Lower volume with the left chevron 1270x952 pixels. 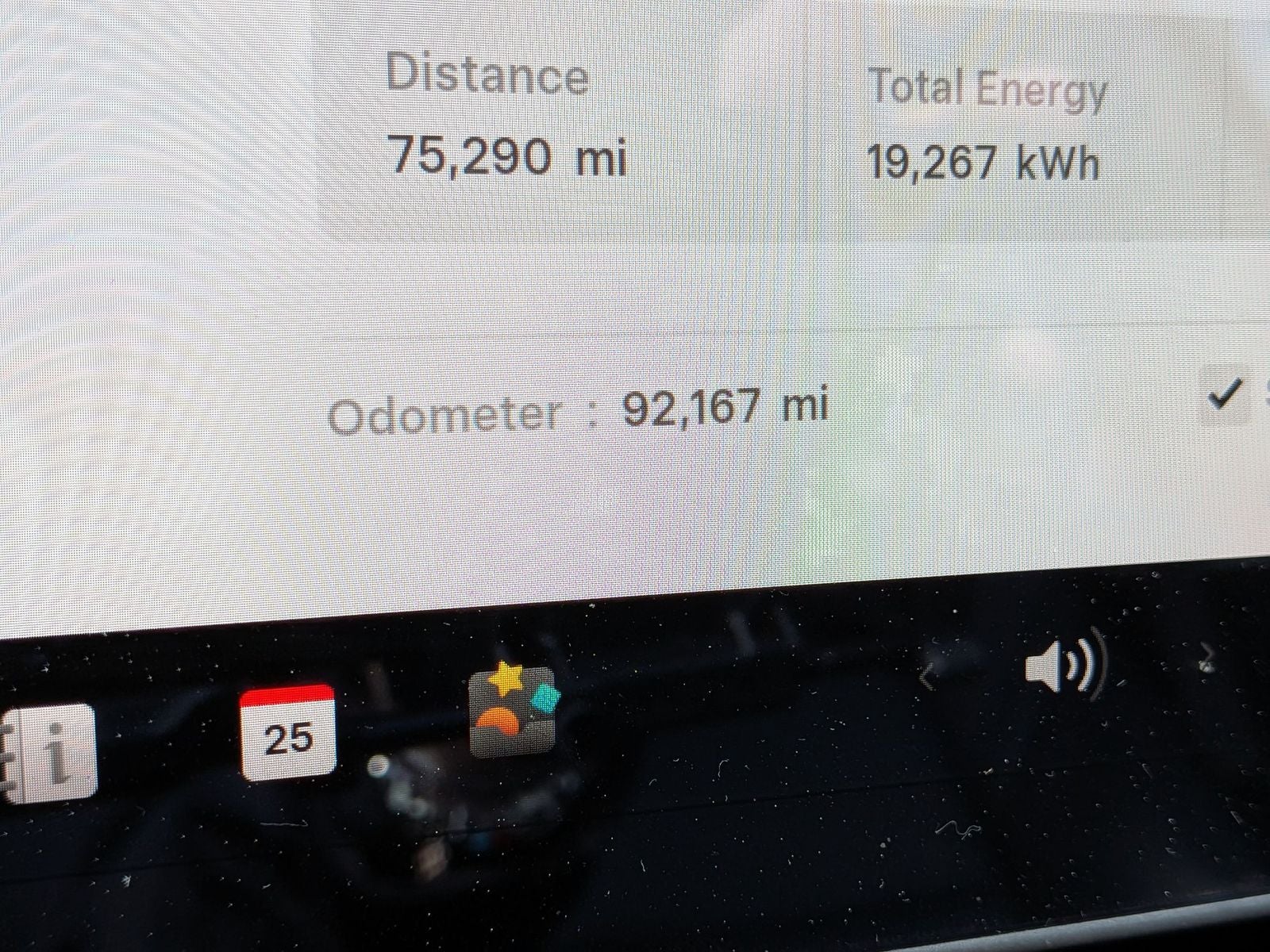tap(927, 675)
